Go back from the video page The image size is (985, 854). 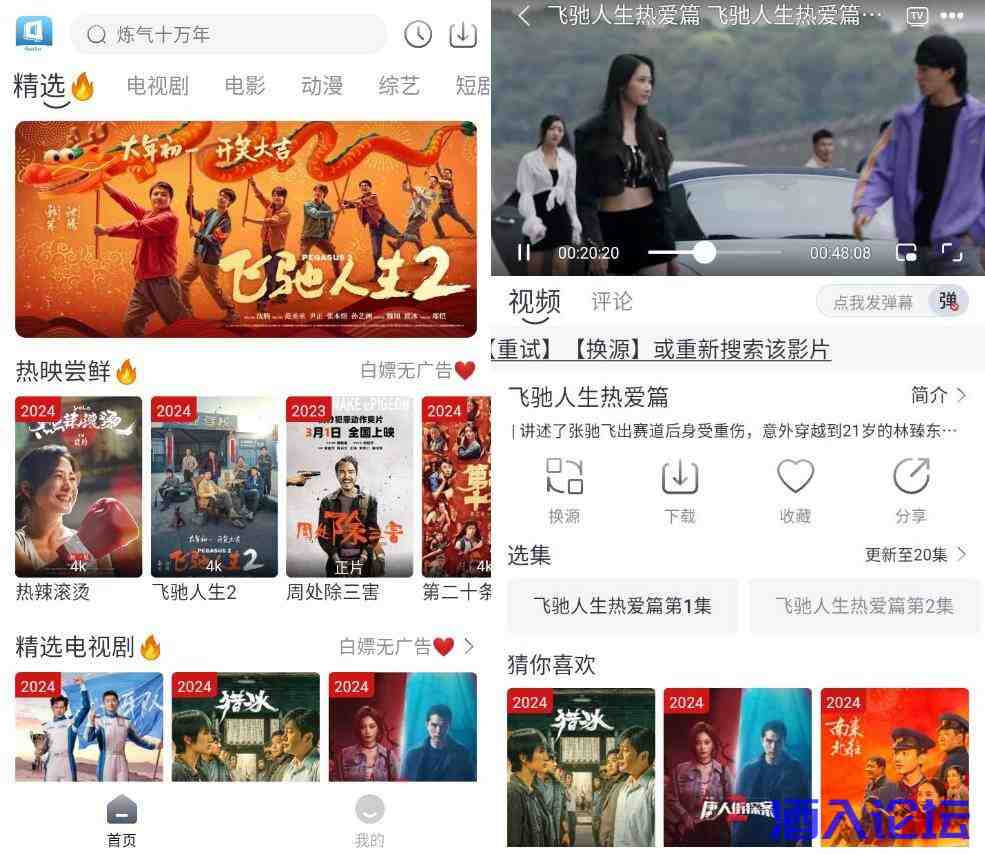(524, 15)
